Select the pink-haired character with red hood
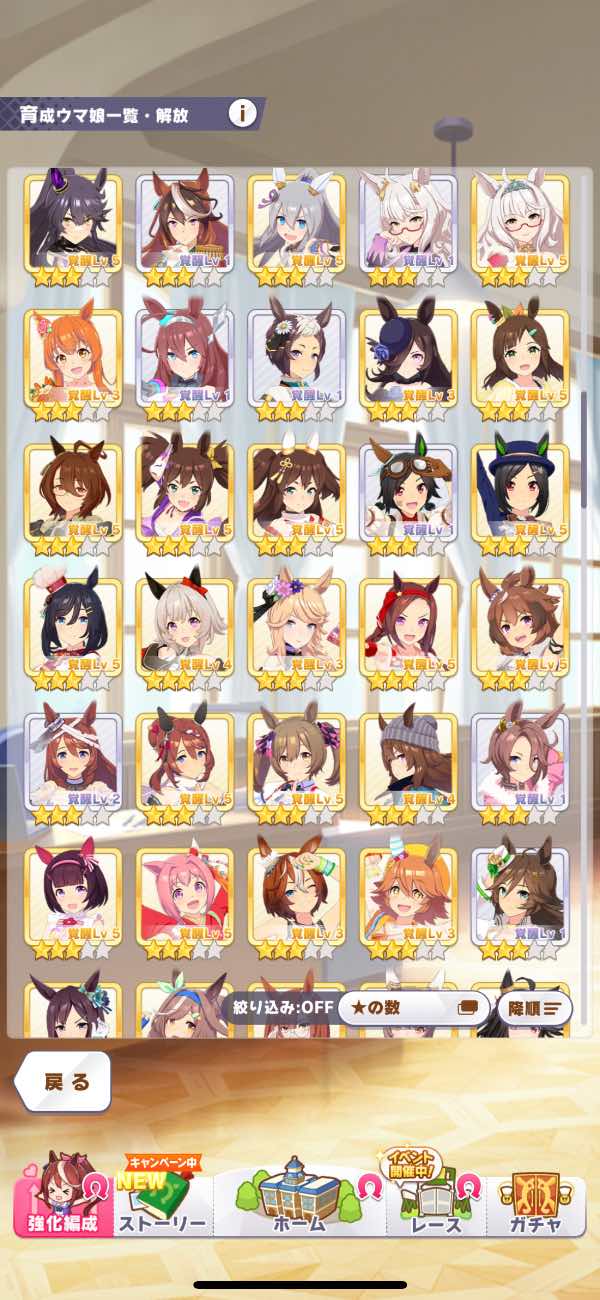This screenshot has width=600, height=1300. (185, 895)
